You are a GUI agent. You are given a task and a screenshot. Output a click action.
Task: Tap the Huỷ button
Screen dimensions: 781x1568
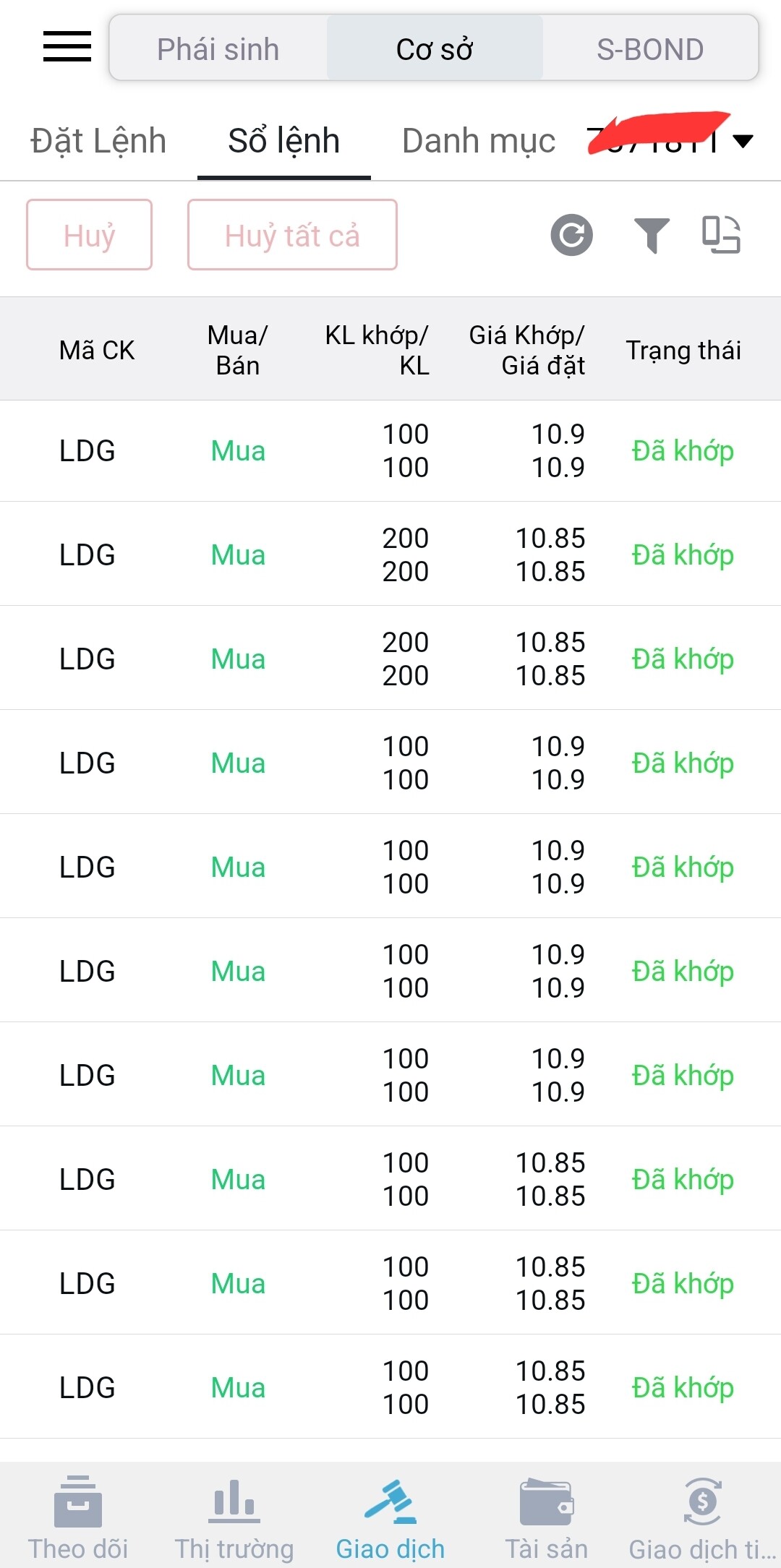click(x=89, y=235)
